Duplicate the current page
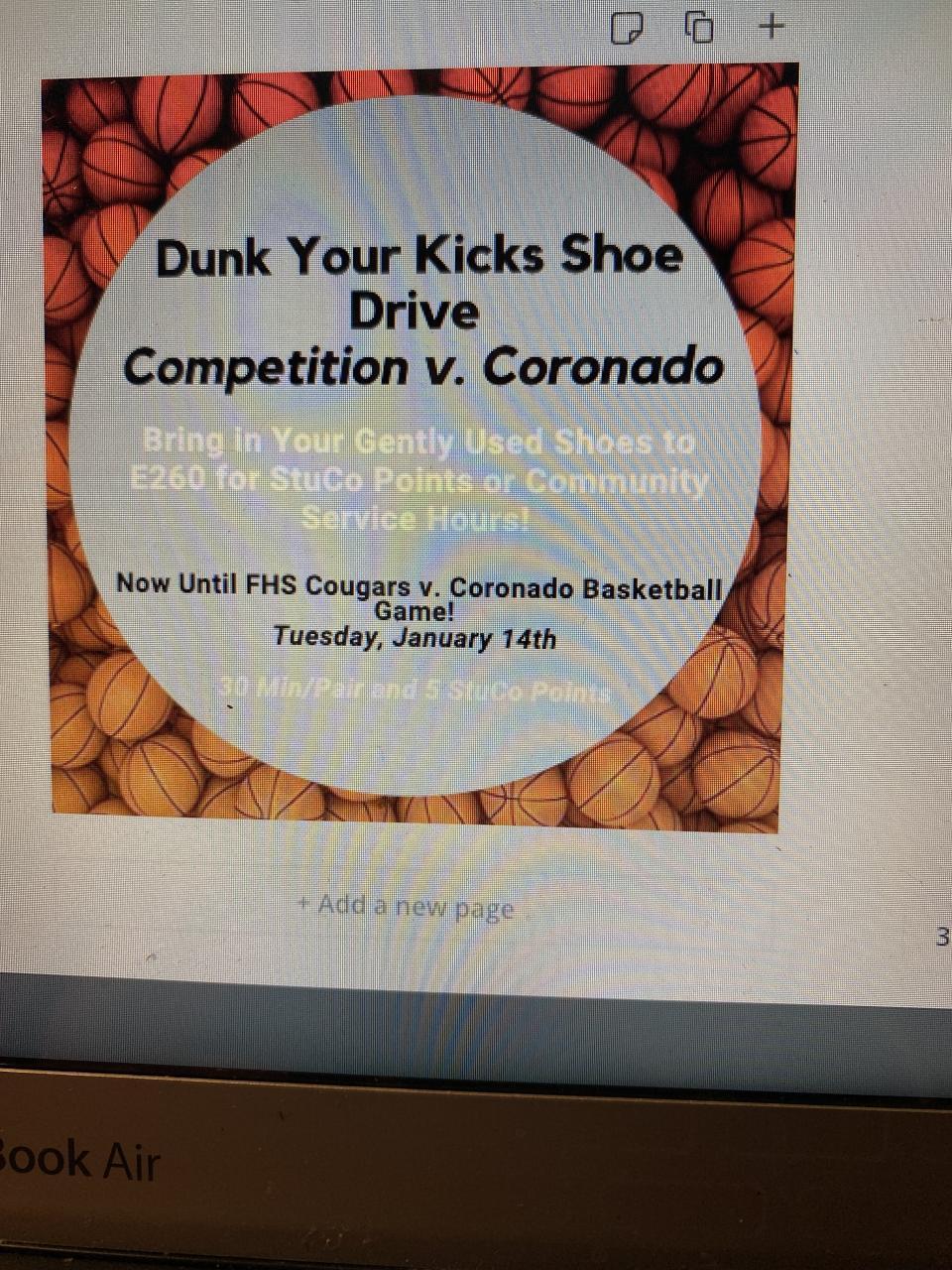The height and width of the screenshot is (1270, 952). tap(700, 28)
